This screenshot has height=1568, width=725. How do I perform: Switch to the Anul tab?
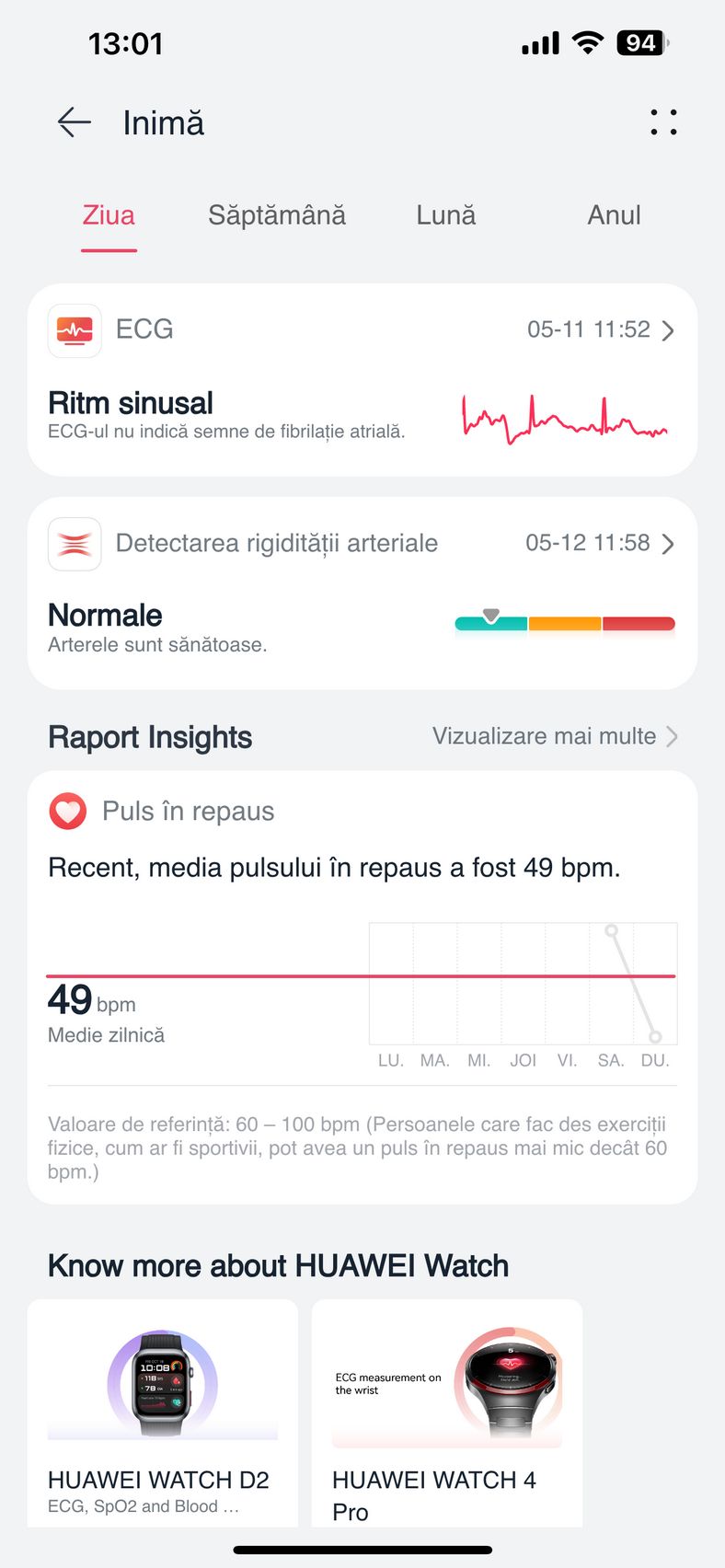point(614,215)
